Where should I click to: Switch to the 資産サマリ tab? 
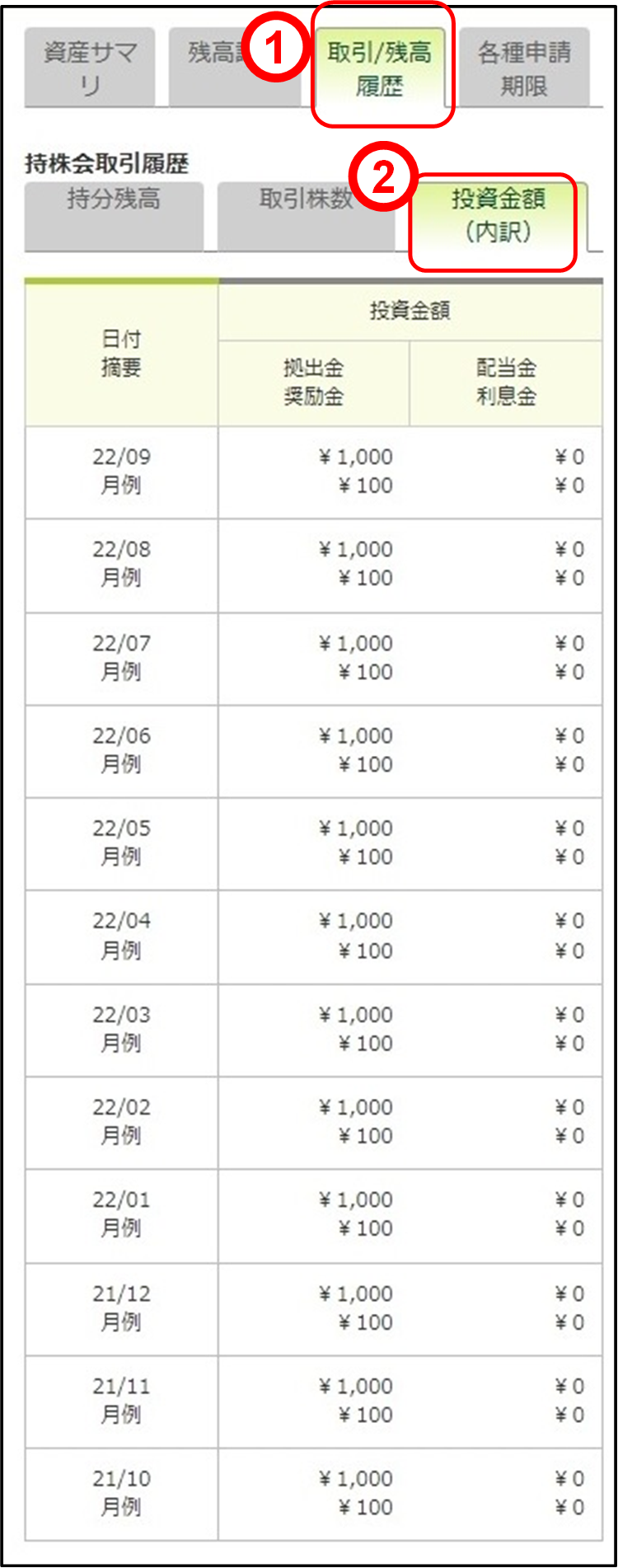(90, 68)
